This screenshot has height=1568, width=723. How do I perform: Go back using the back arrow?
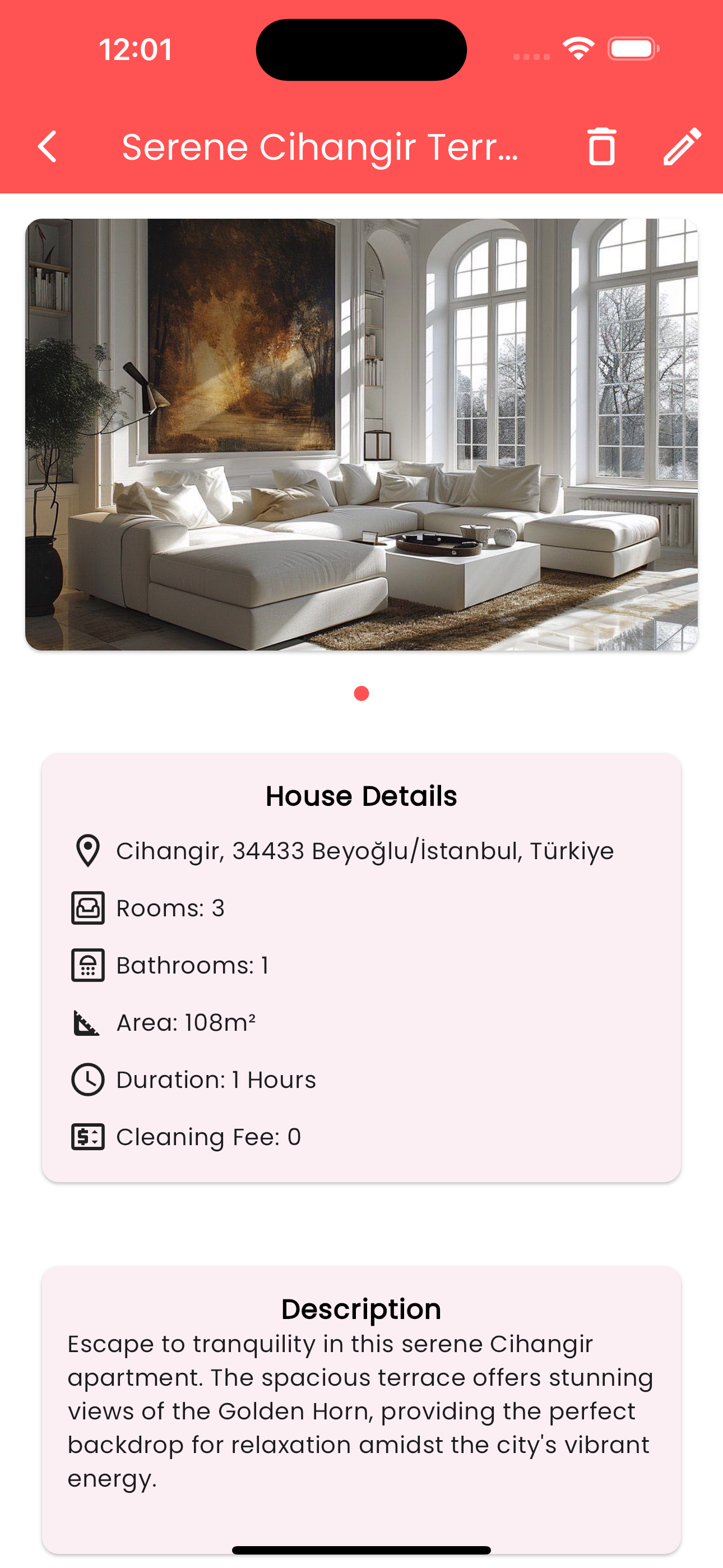[x=48, y=147]
